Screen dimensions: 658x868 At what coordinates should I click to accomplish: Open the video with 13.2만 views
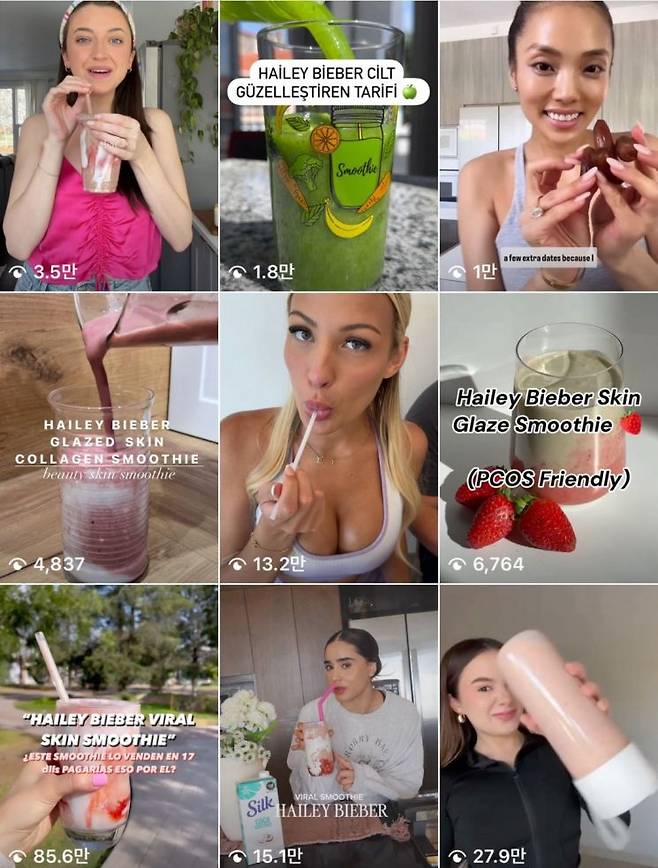pos(328,437)
